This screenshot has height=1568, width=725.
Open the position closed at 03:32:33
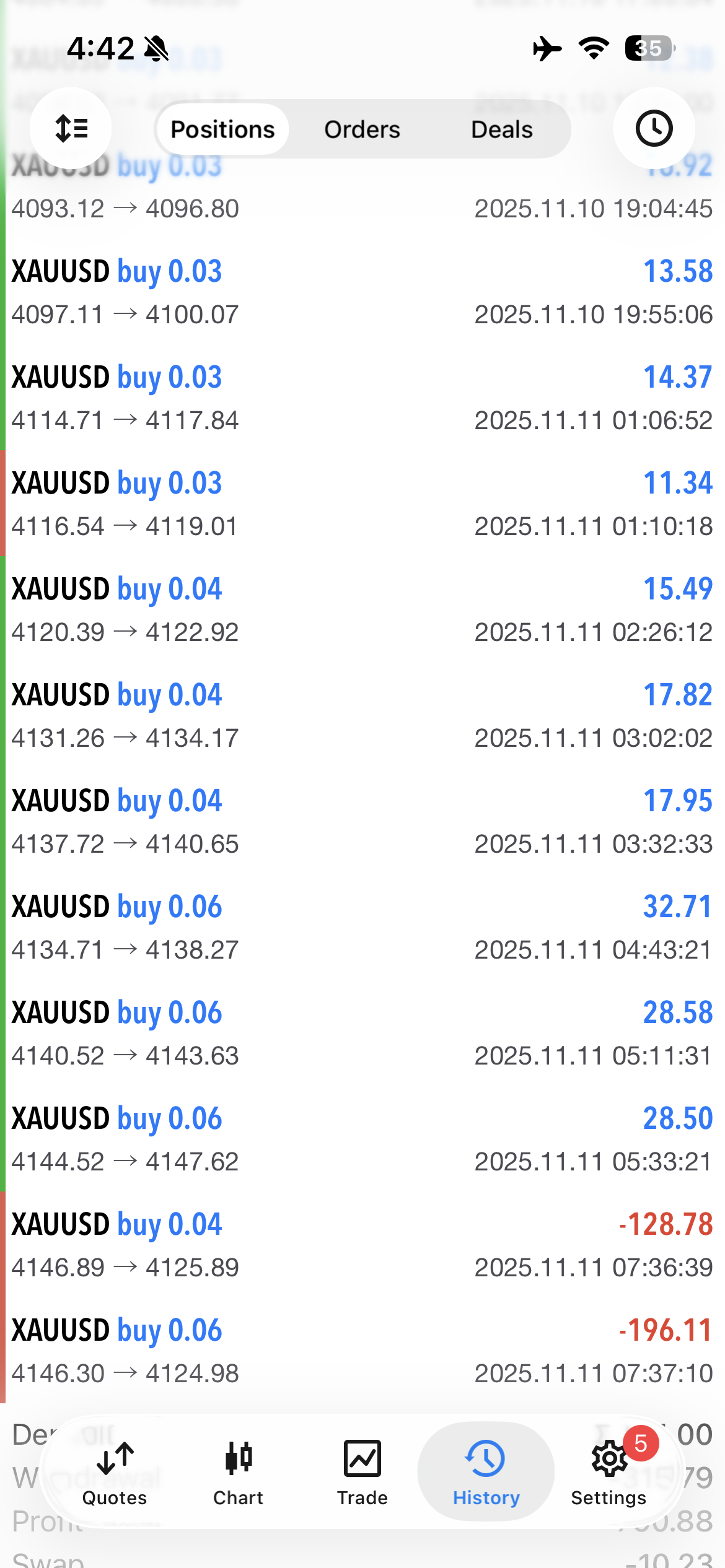coord(362,822)
